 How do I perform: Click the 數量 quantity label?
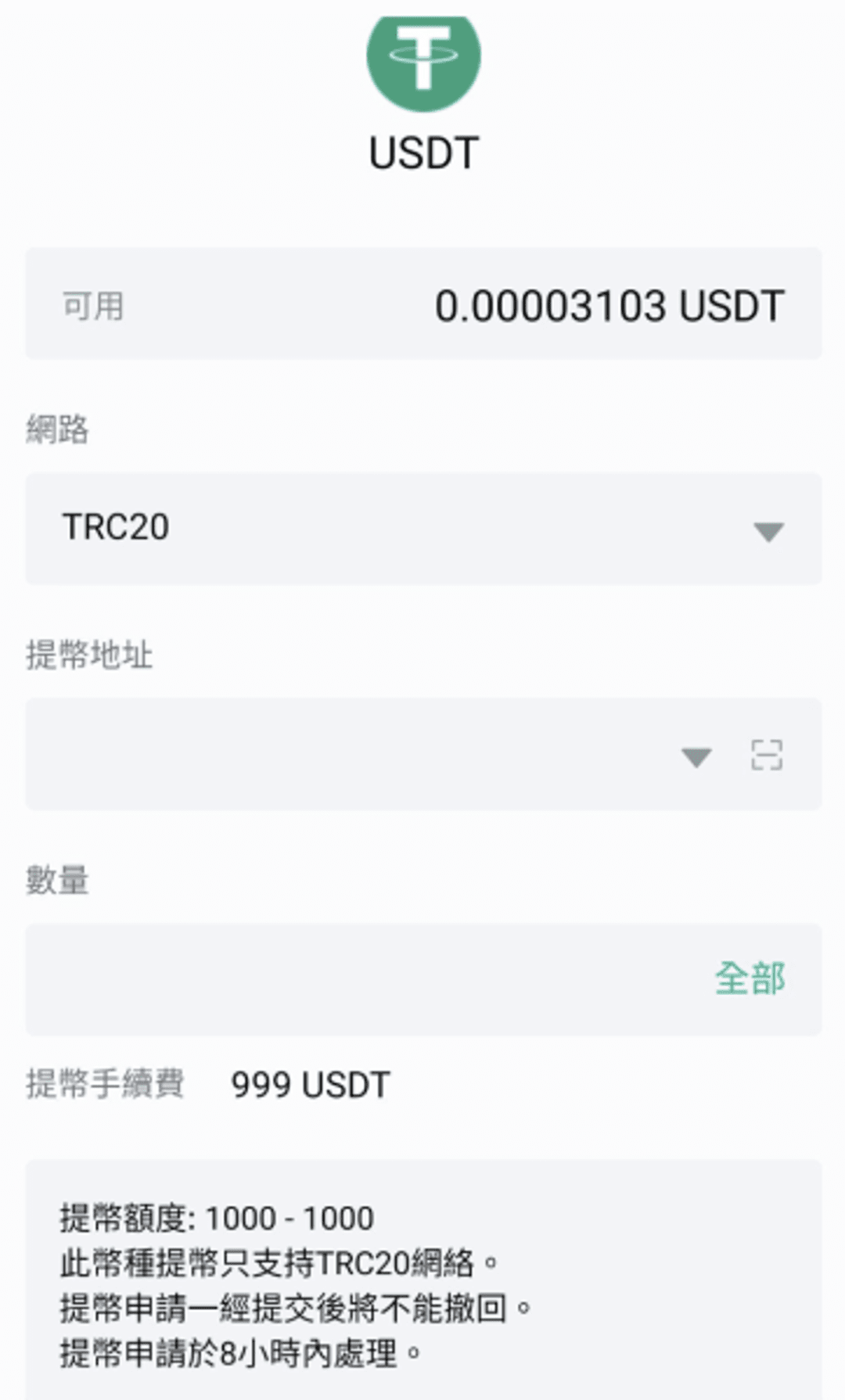click(x=56, y=880)
